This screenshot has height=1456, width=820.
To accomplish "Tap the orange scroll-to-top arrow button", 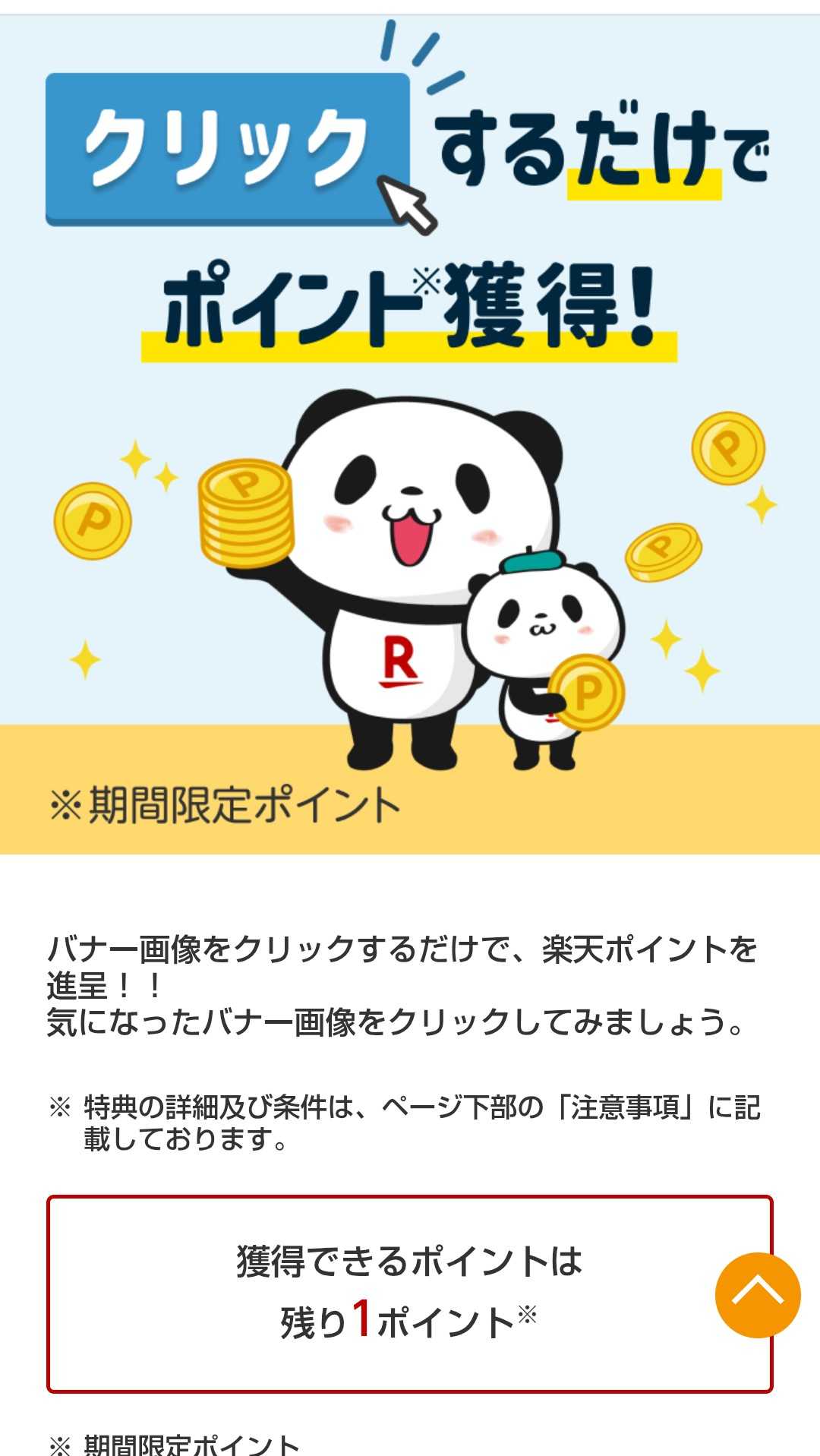I will (757, 1294).
